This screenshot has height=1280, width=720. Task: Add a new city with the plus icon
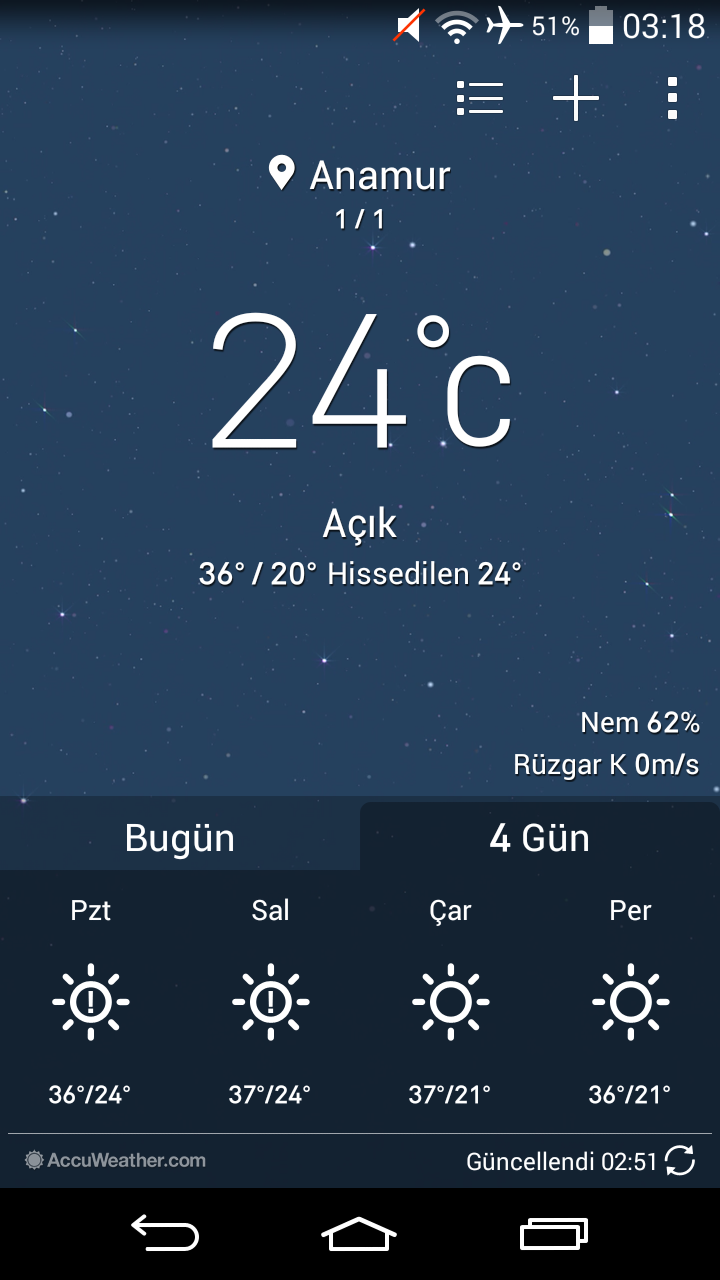(576, 98)
